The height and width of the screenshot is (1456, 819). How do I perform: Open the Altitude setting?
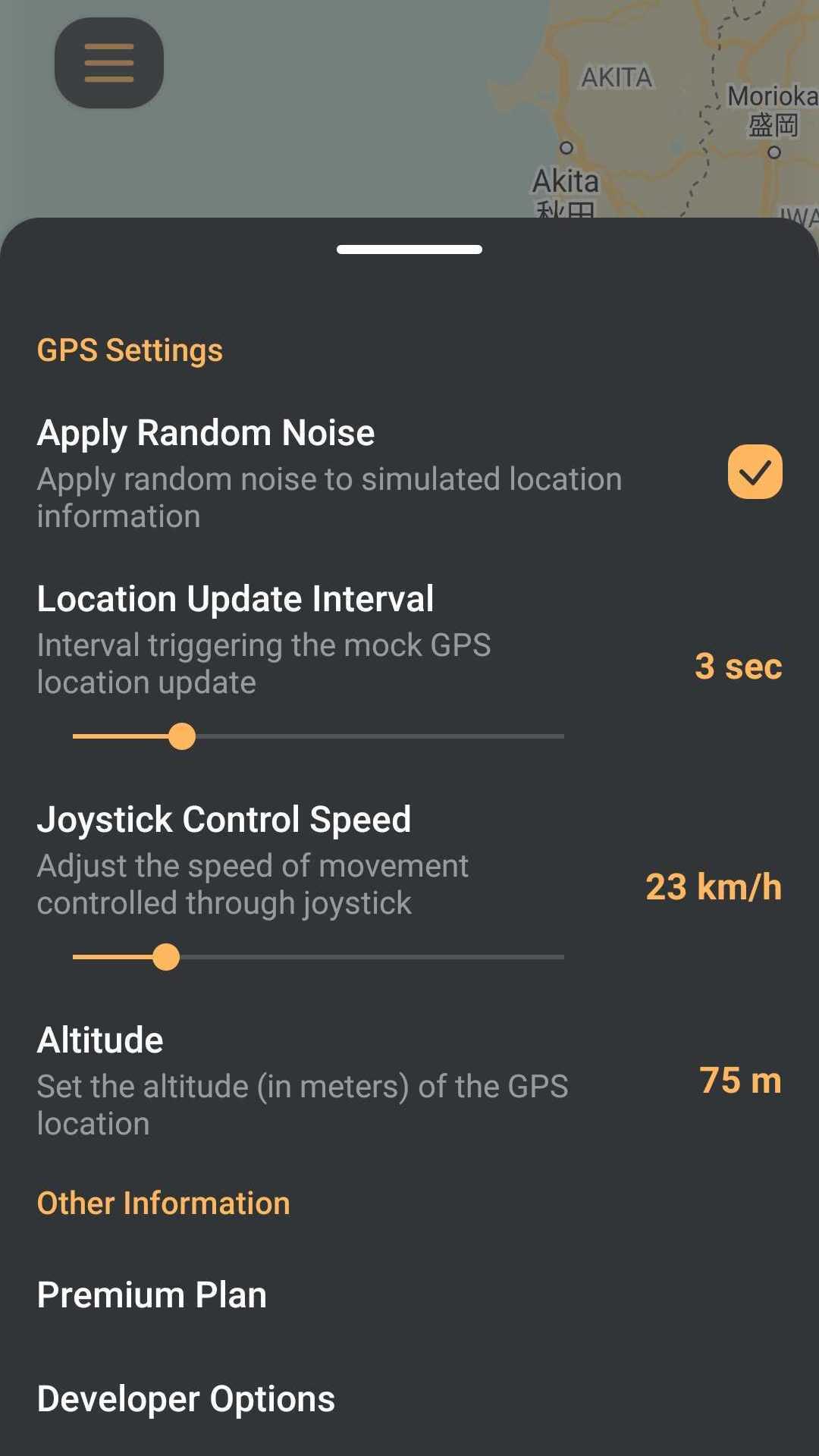pos(409,1081)
